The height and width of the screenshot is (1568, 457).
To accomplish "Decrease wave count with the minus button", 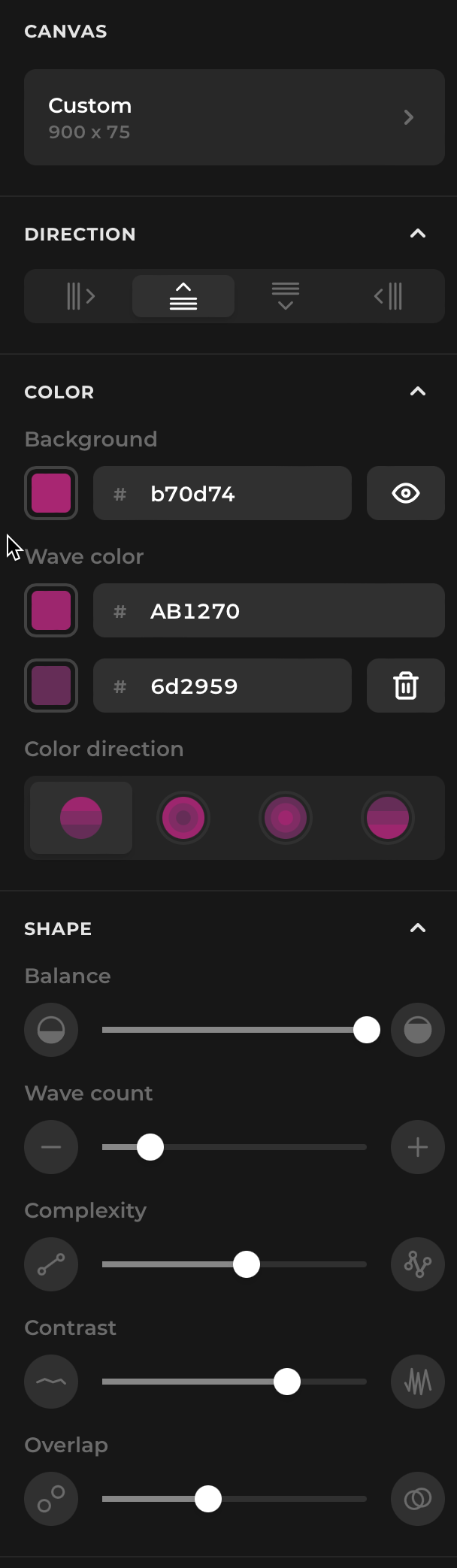I will (51, 1147).
